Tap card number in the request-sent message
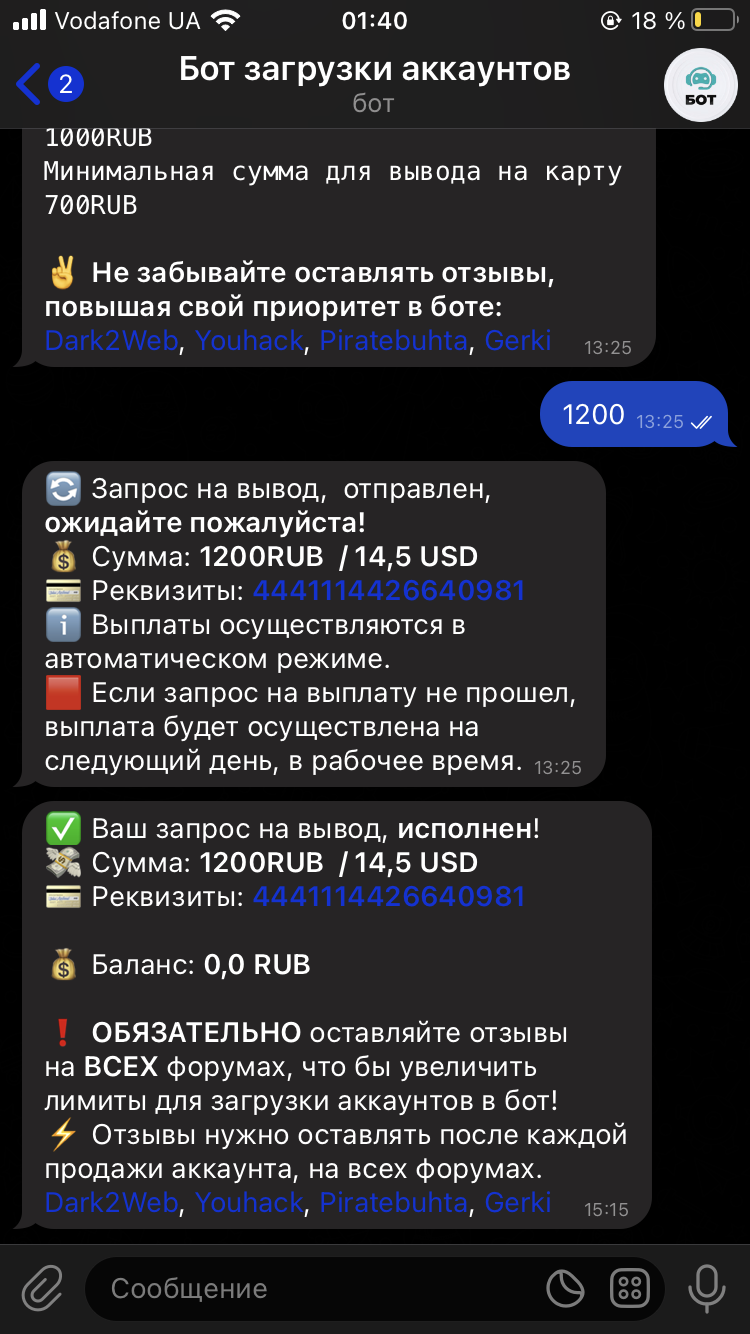This screenshot has width=750, height=1334. click(389, 590)
